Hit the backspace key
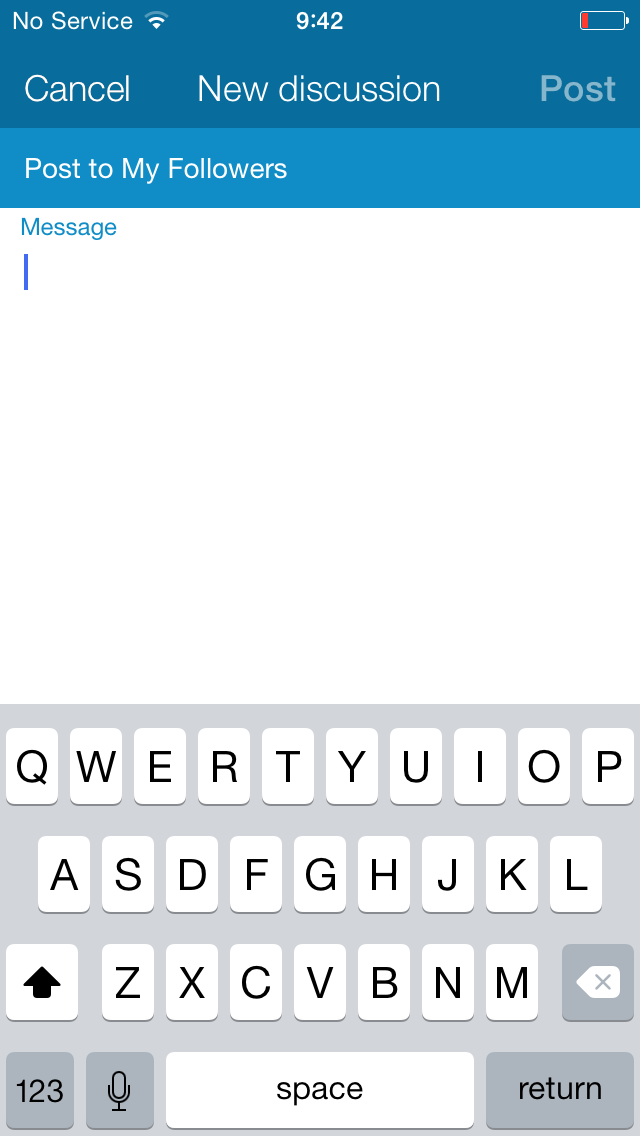 [x=598, y=982]
